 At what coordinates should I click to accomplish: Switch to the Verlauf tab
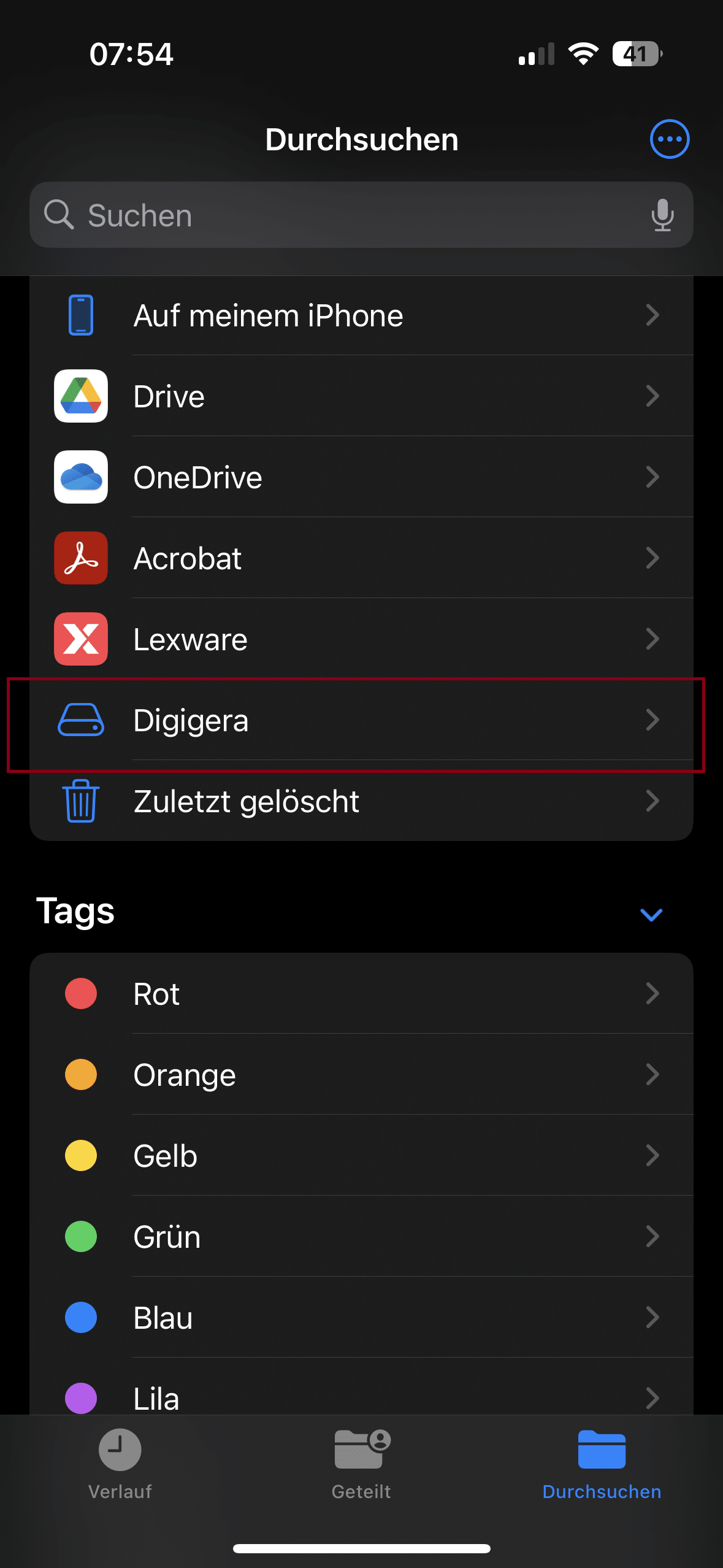click(120, 1464)
